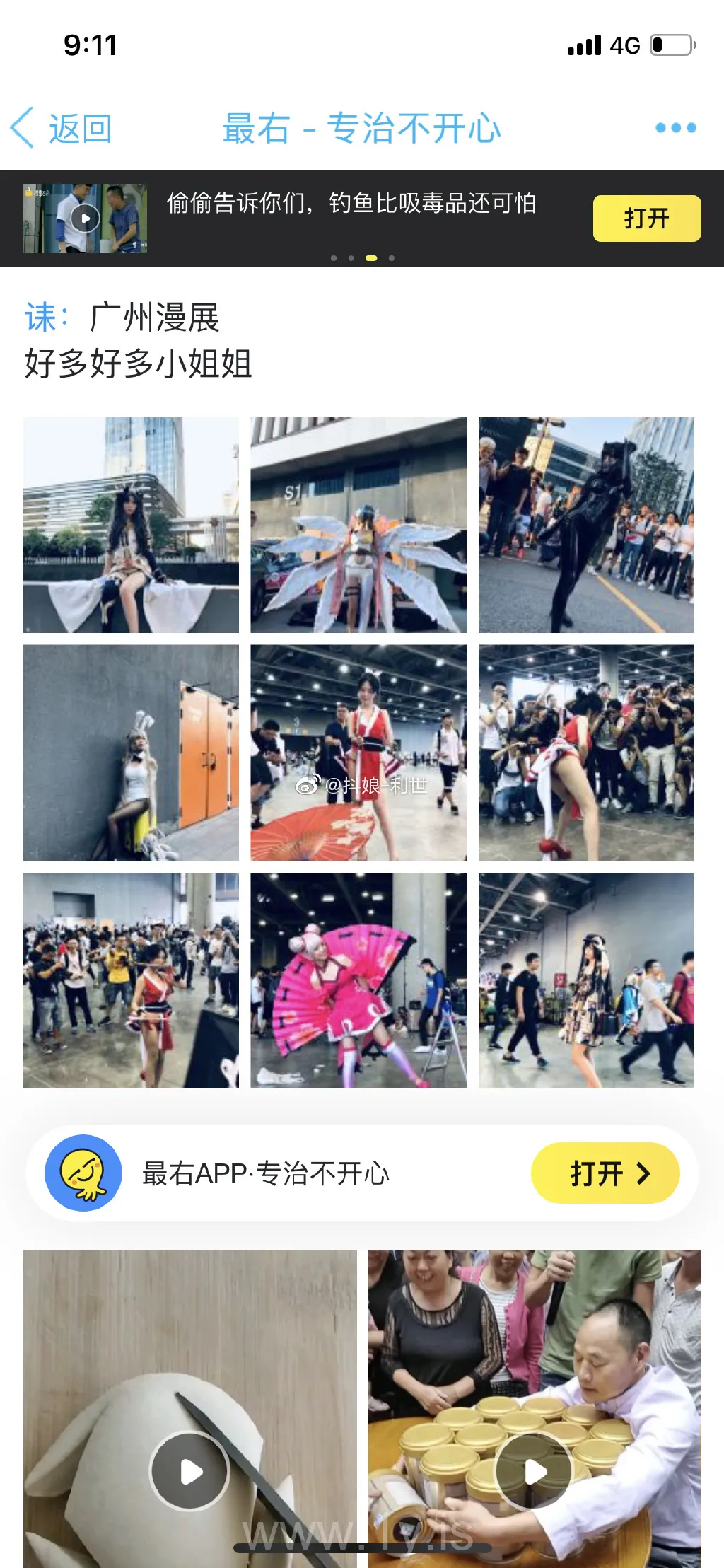Open the three-dot overflow menu
Viewport: 724px width, 1568px height.
(x=675, y=128)
